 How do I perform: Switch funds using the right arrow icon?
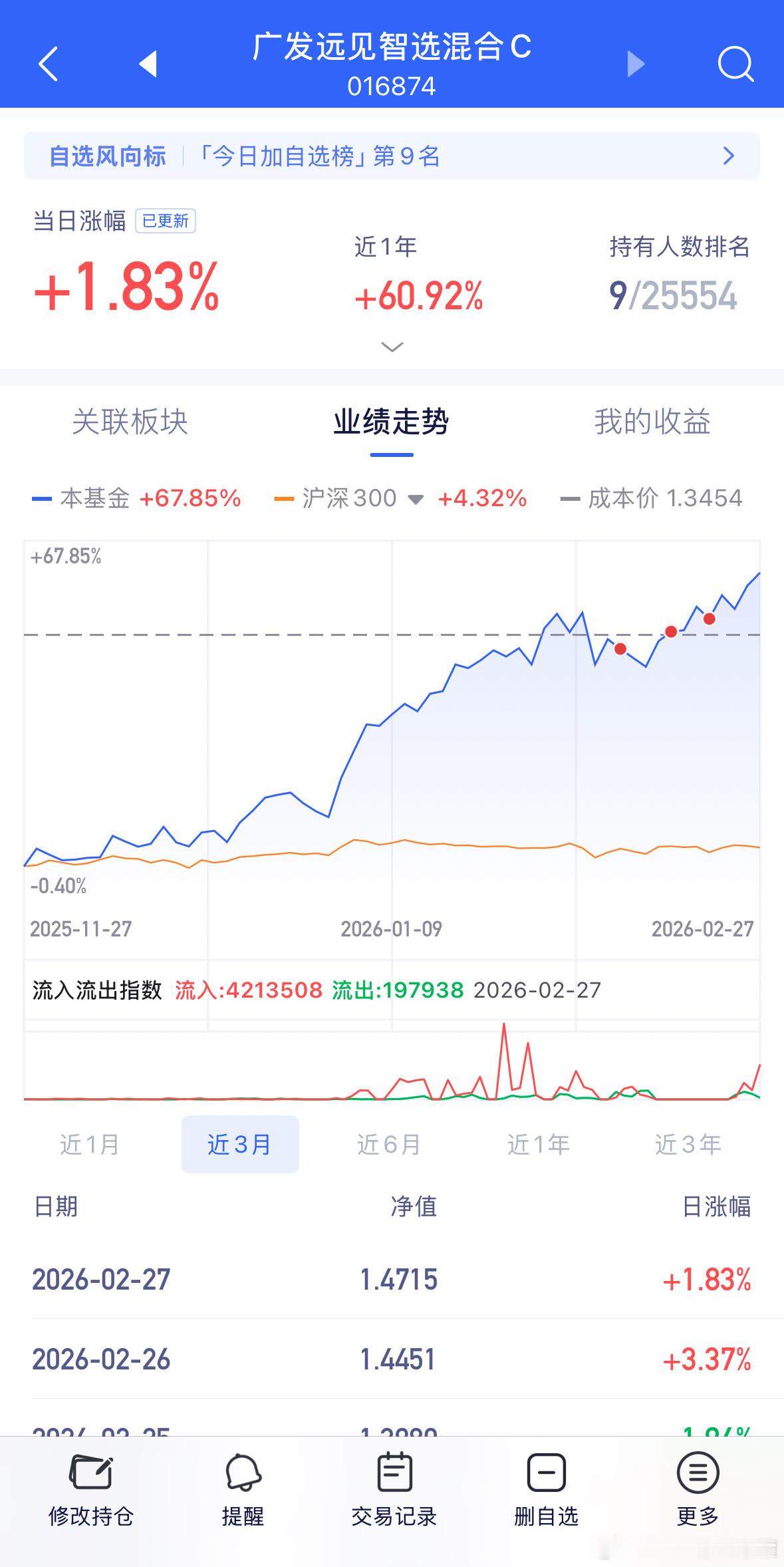(x=635, y=65)
